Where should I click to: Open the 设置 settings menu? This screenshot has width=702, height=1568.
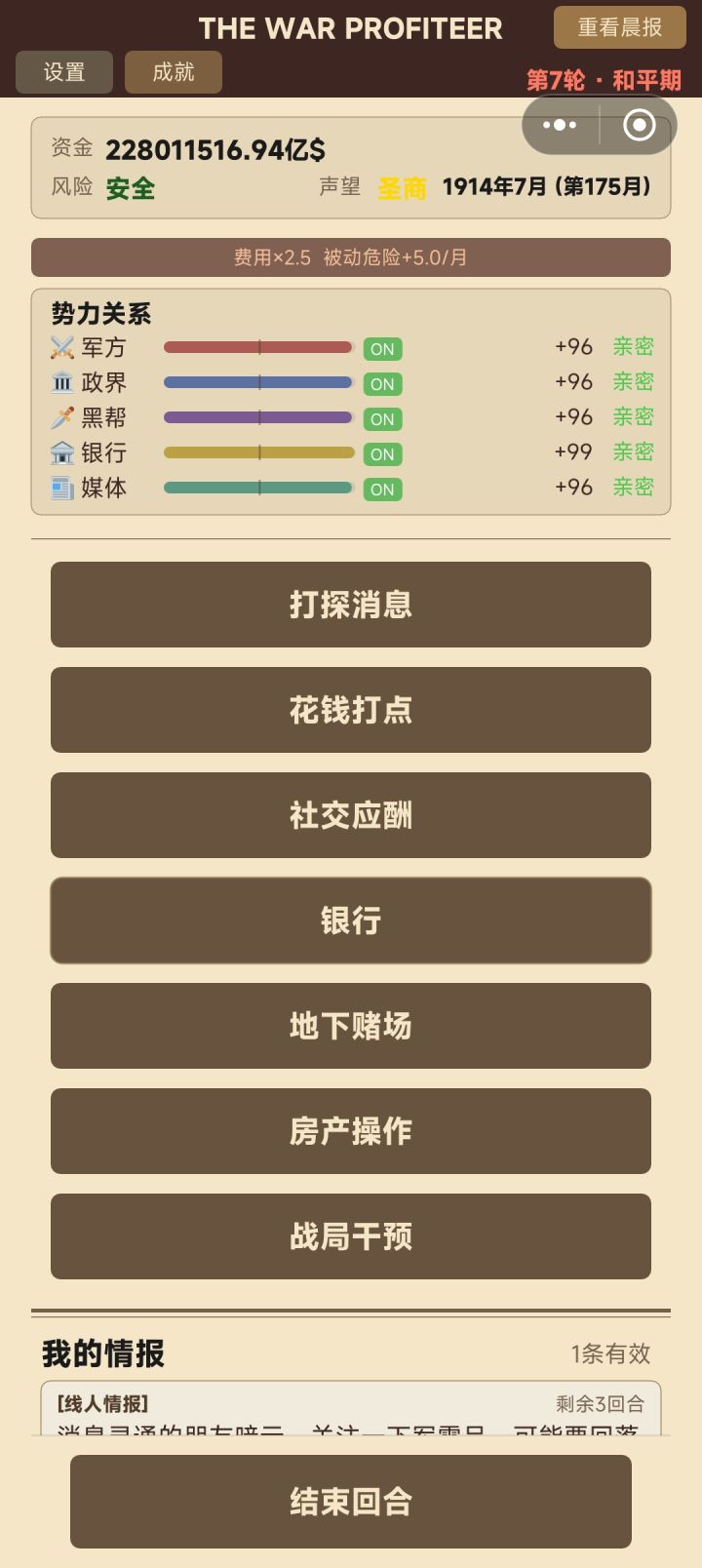[64, 72]
